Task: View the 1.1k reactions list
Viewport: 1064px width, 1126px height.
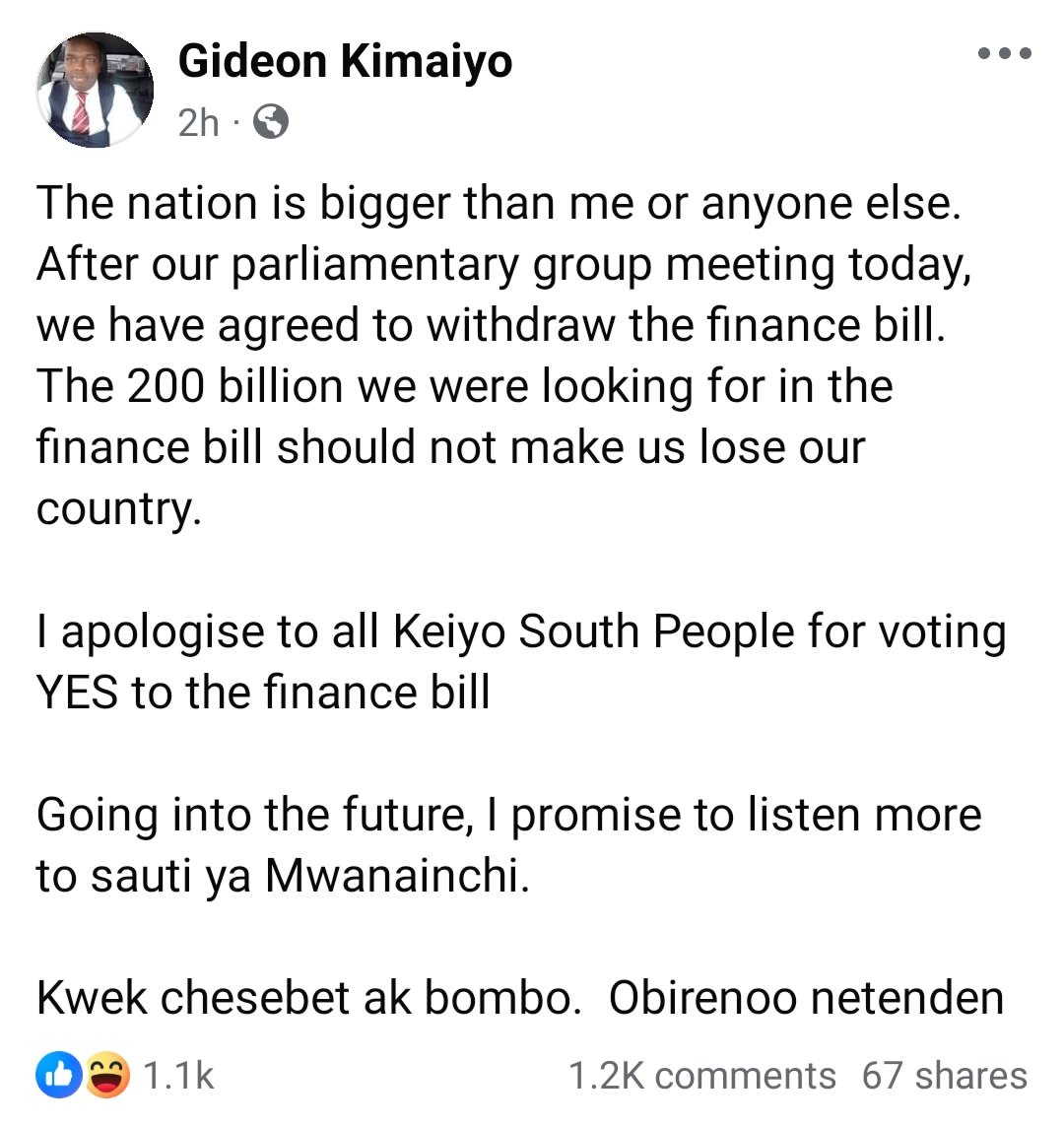Action: (125, 1076)
